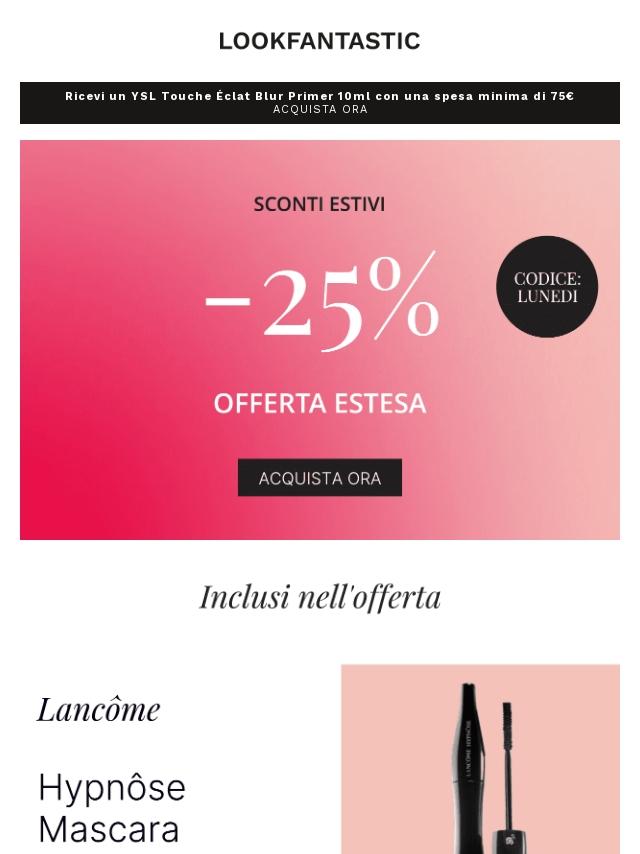This screenshot has width=640, height=854.
Task: Tap ACQUISTA ORA button on the -25% summer sale
Action: coord(320,478)
